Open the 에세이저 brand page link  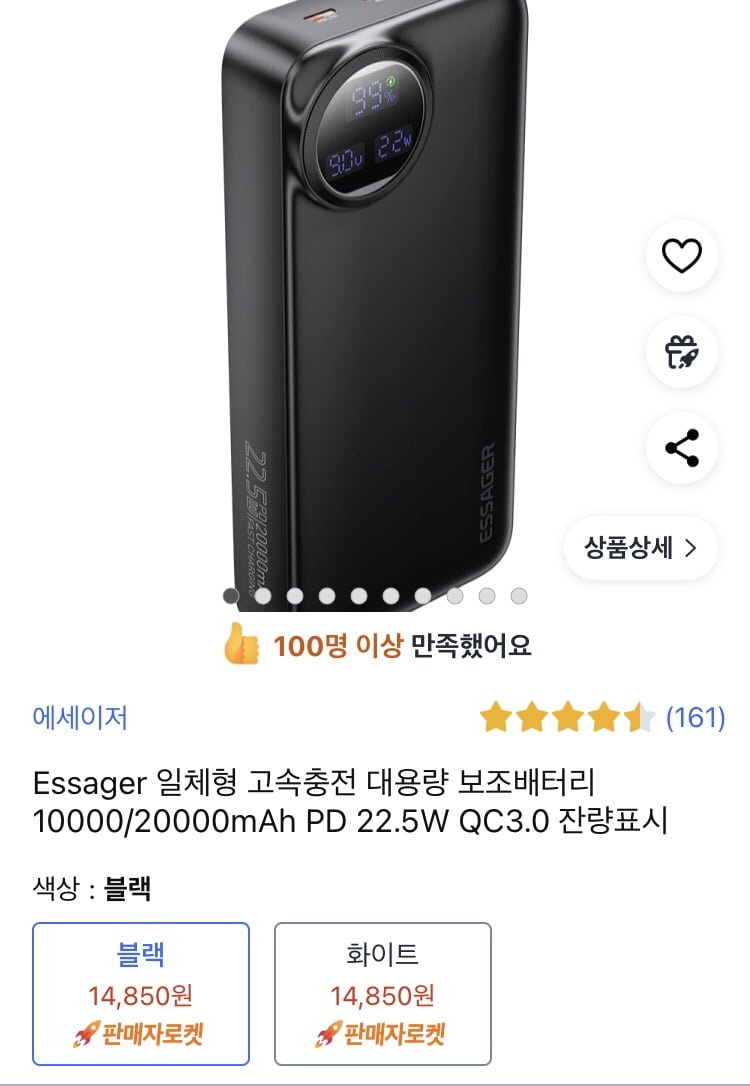(61, 716)
